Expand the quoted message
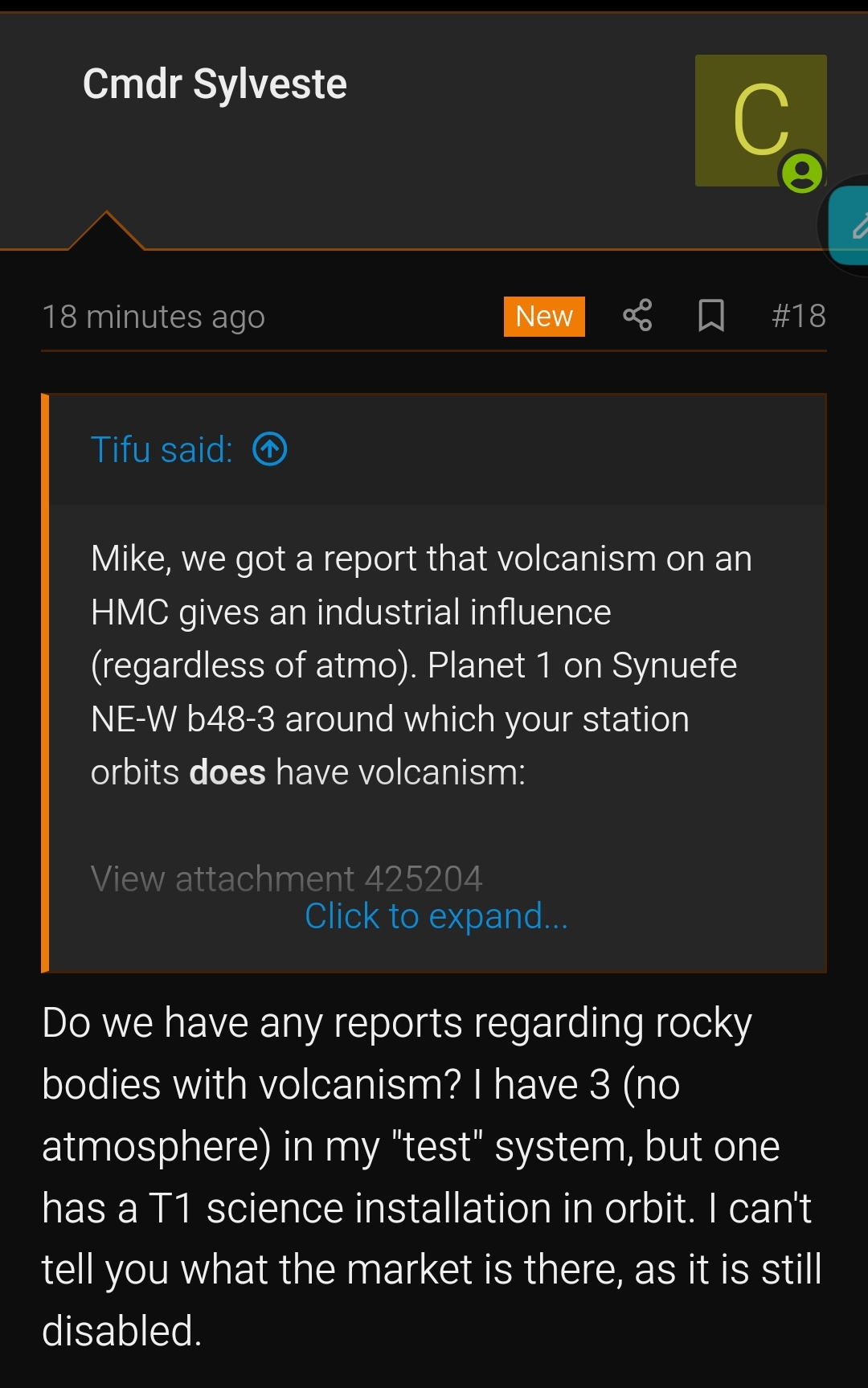 pos(436,916)
